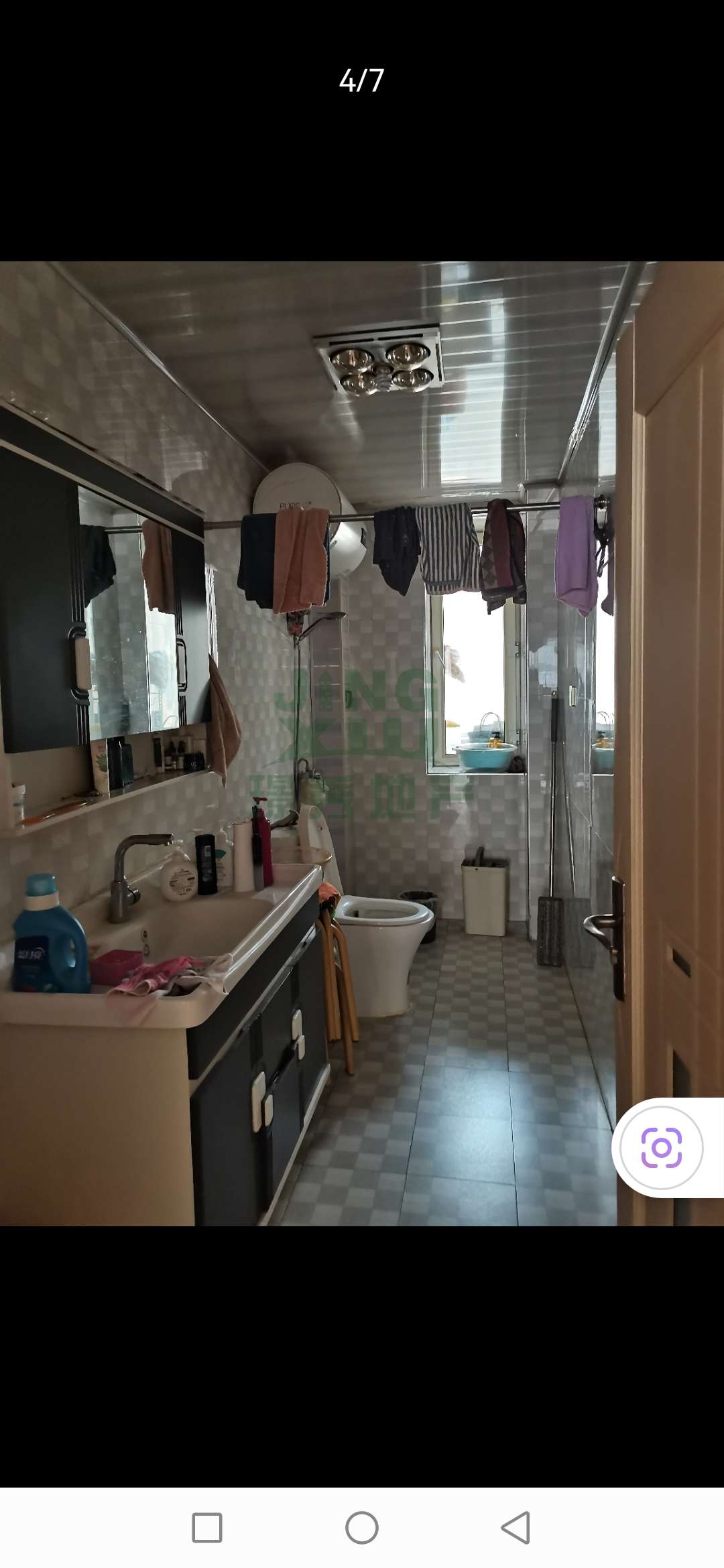
Task: Go to the home screen
Action: [x=362, y=1528]
